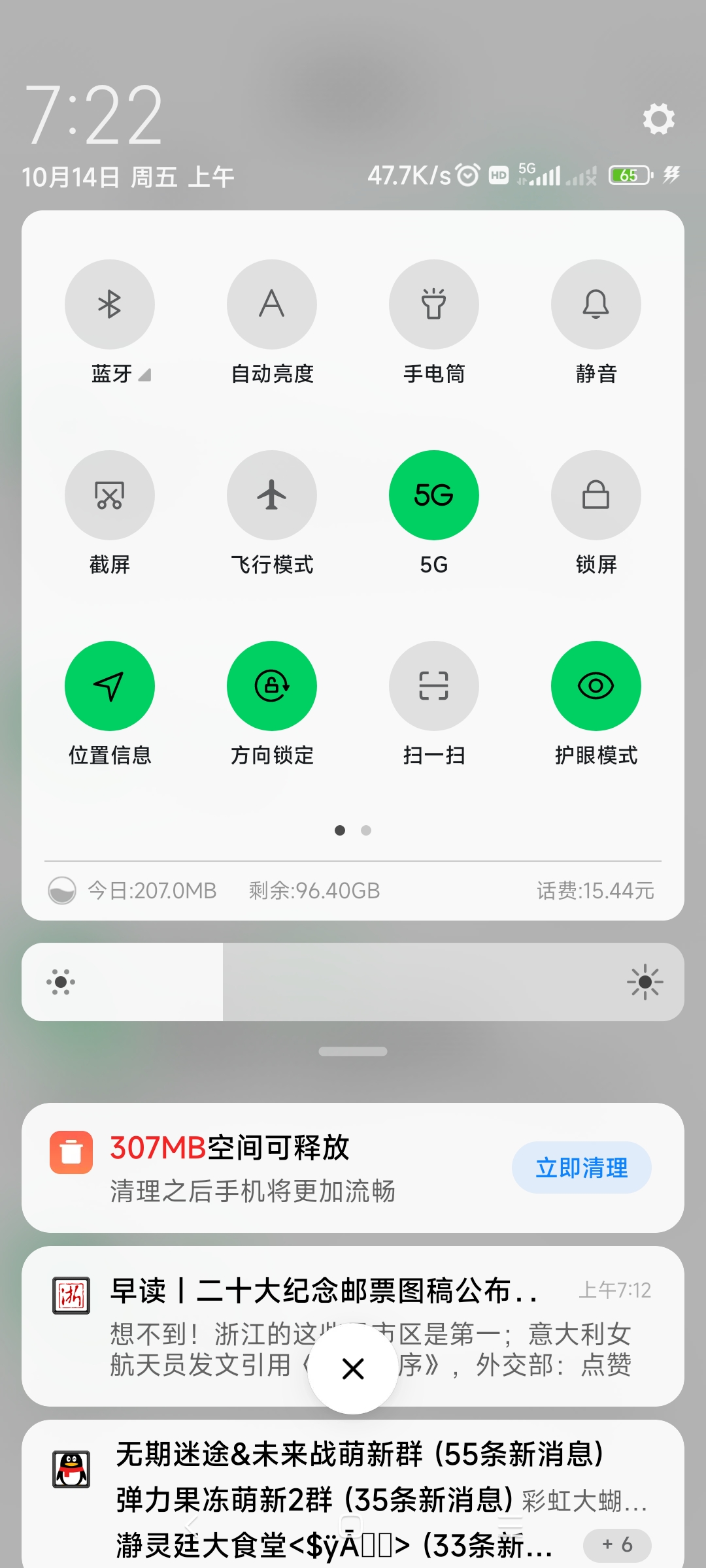Image resolution: width=706 pixels, height=1568 pixels.
Task: Open the data usage row (今日:207.0MB)
Action: [353, 890]
